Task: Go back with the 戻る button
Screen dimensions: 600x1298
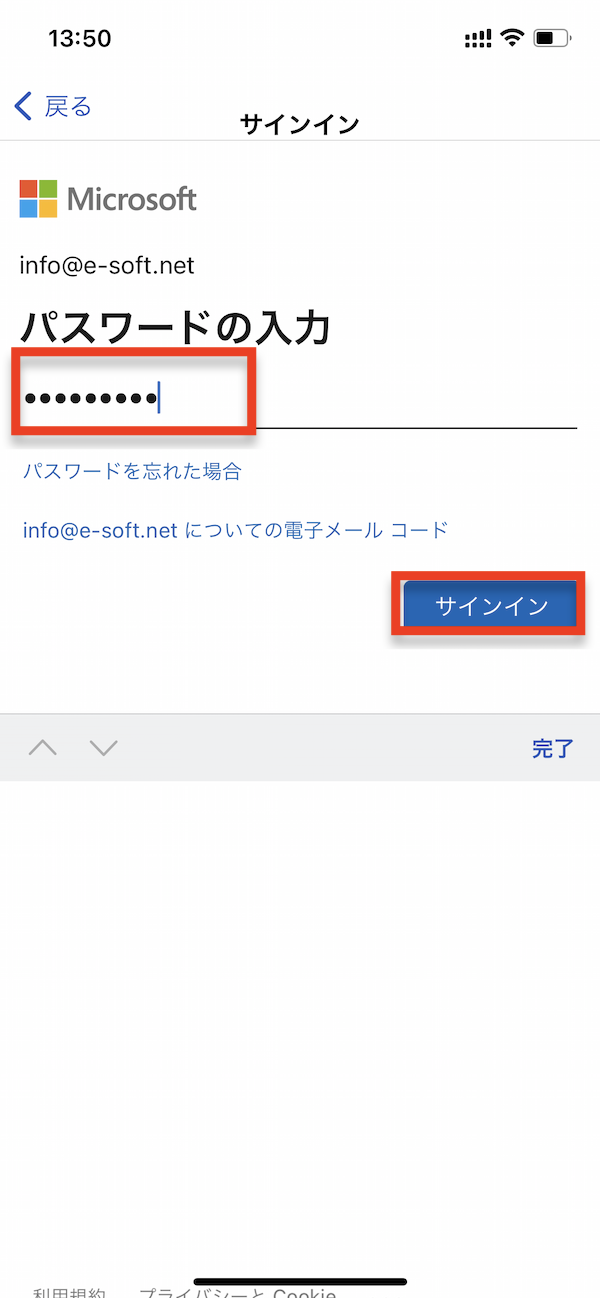Action: tap(53, 106)
